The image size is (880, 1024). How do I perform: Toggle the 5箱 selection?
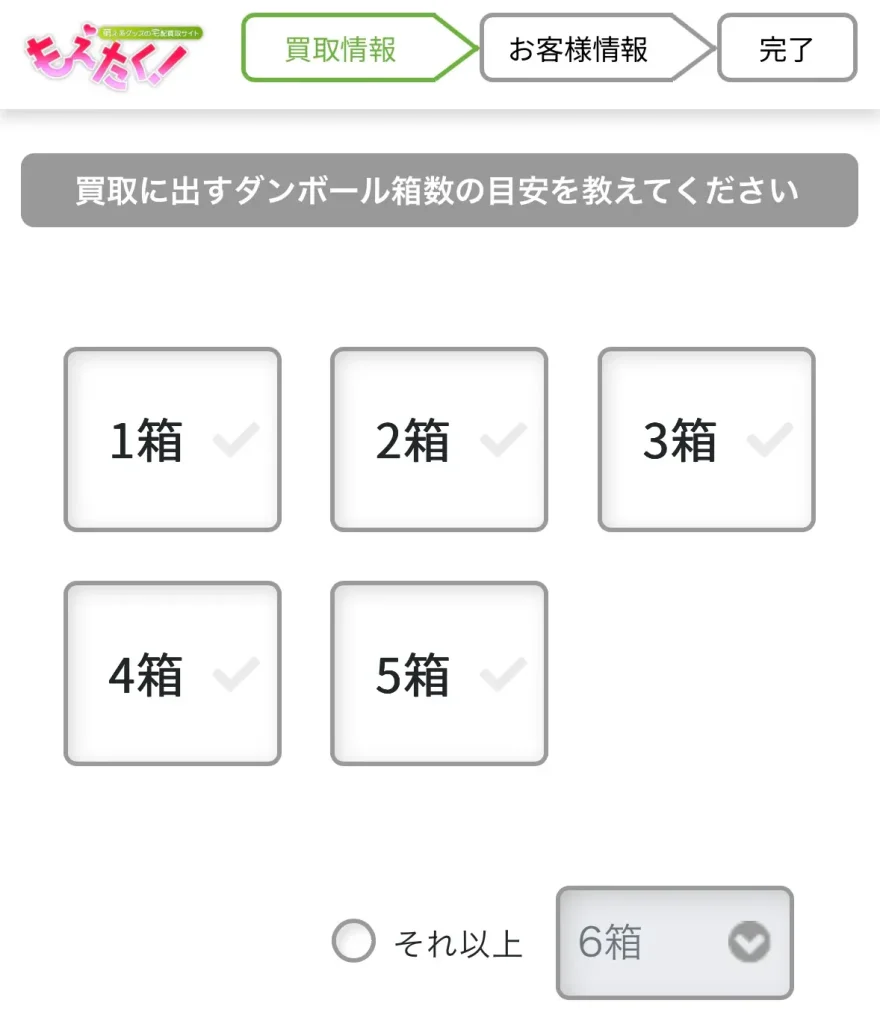pyautogui.click(x=440, y=673)
